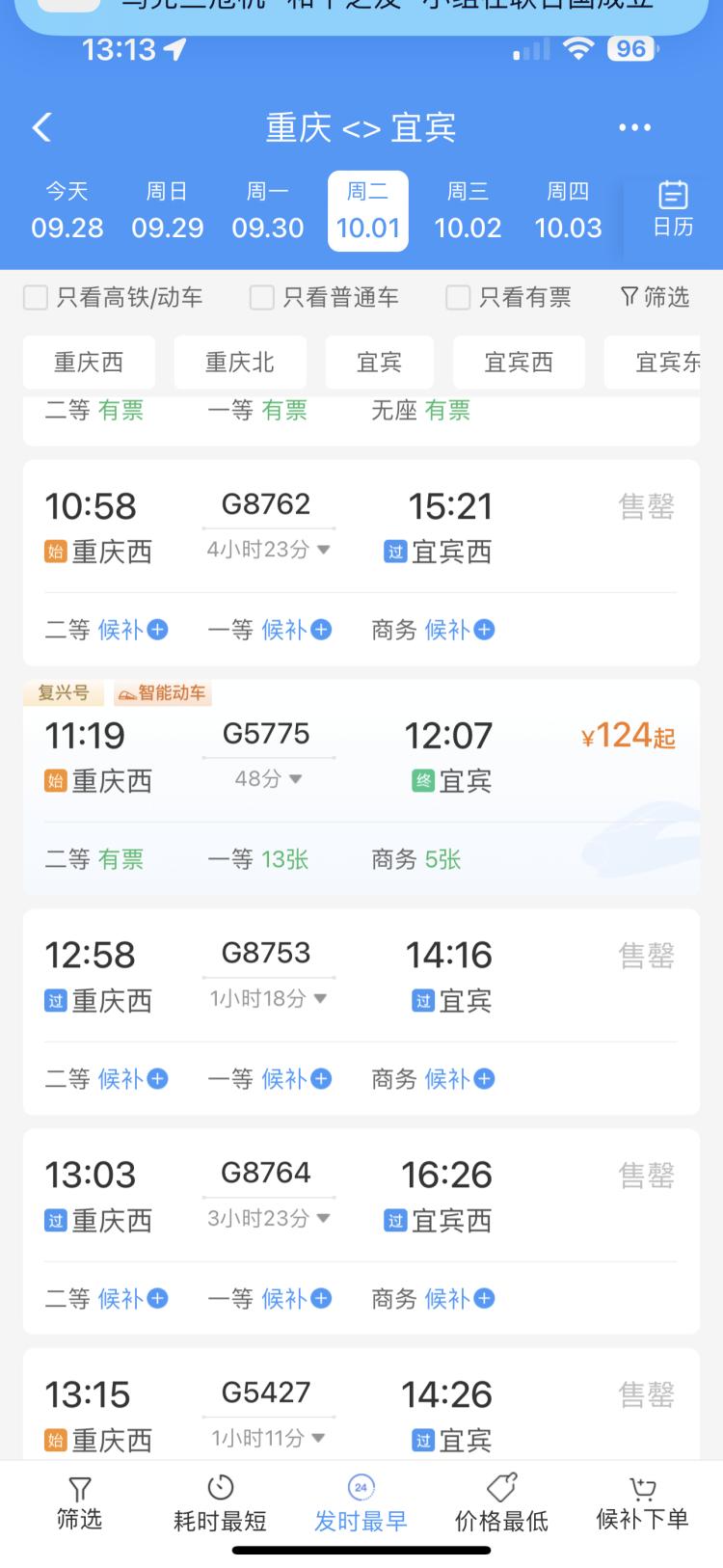Open the three-dot overflow menu
The height and width of the screenshot is (1568, 723).
click(634, 127)
